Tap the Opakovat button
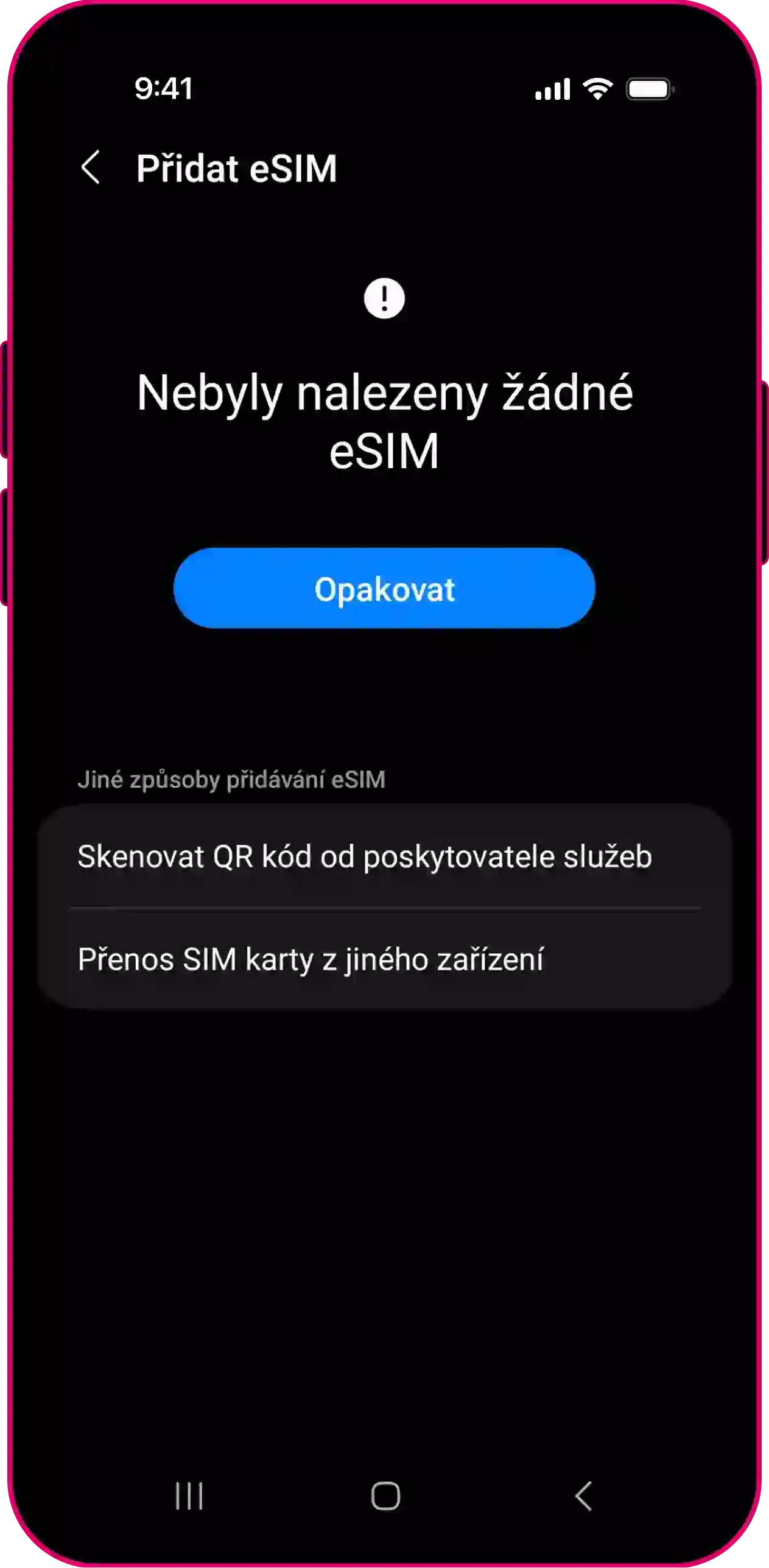 coord(384,588)
